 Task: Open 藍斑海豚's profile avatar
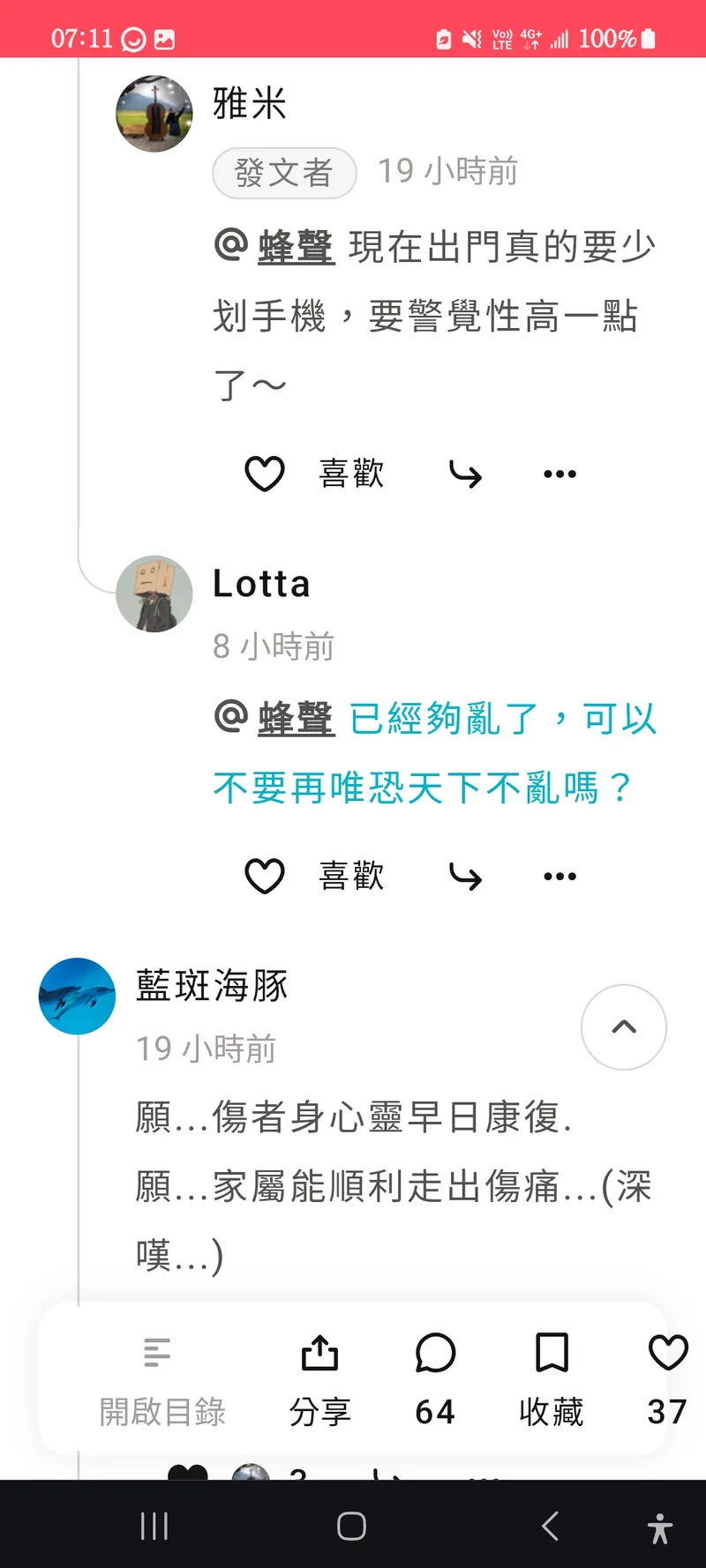click(x=78, y=996)
